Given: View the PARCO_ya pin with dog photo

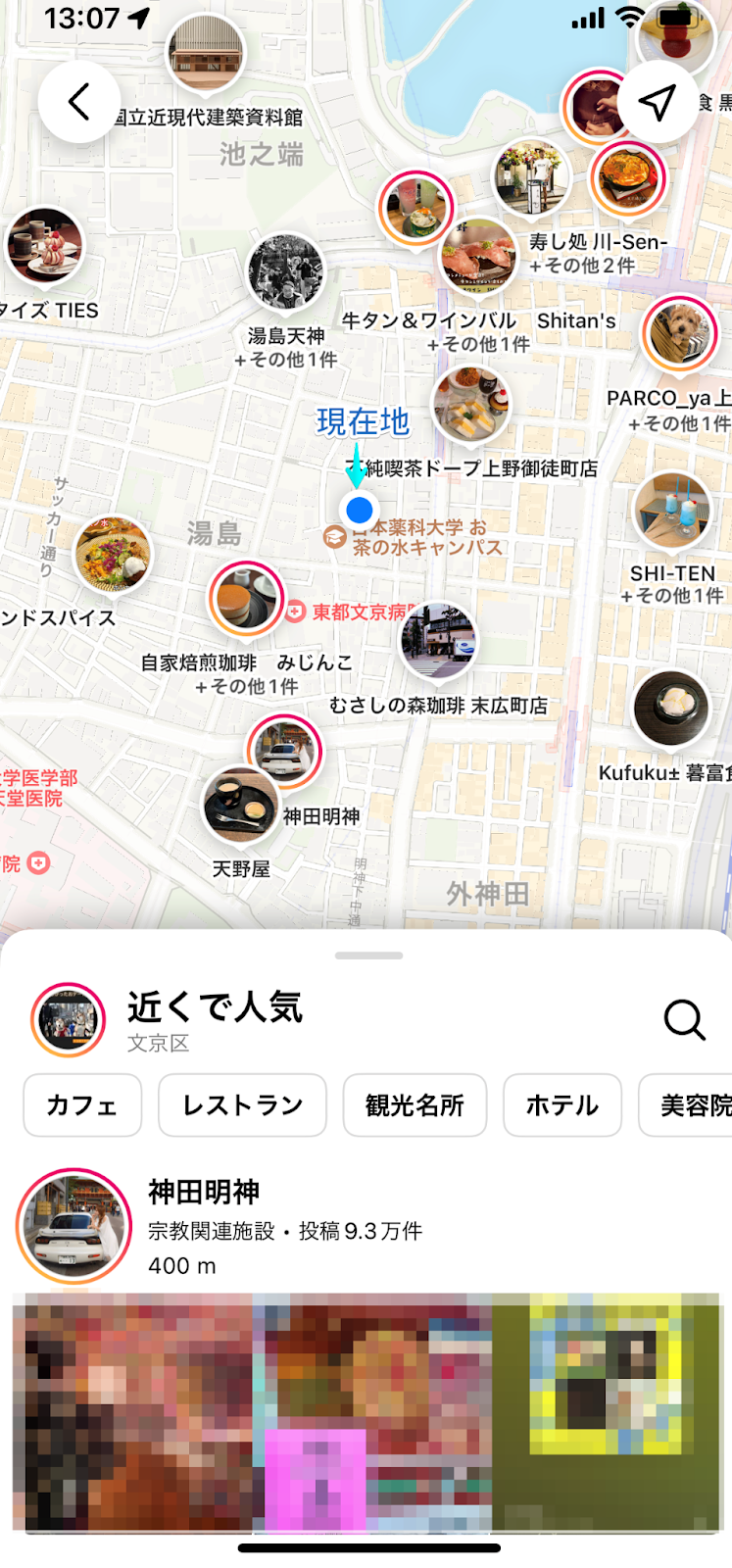Looking at the screenshot, I should click(x=680, y=334).
